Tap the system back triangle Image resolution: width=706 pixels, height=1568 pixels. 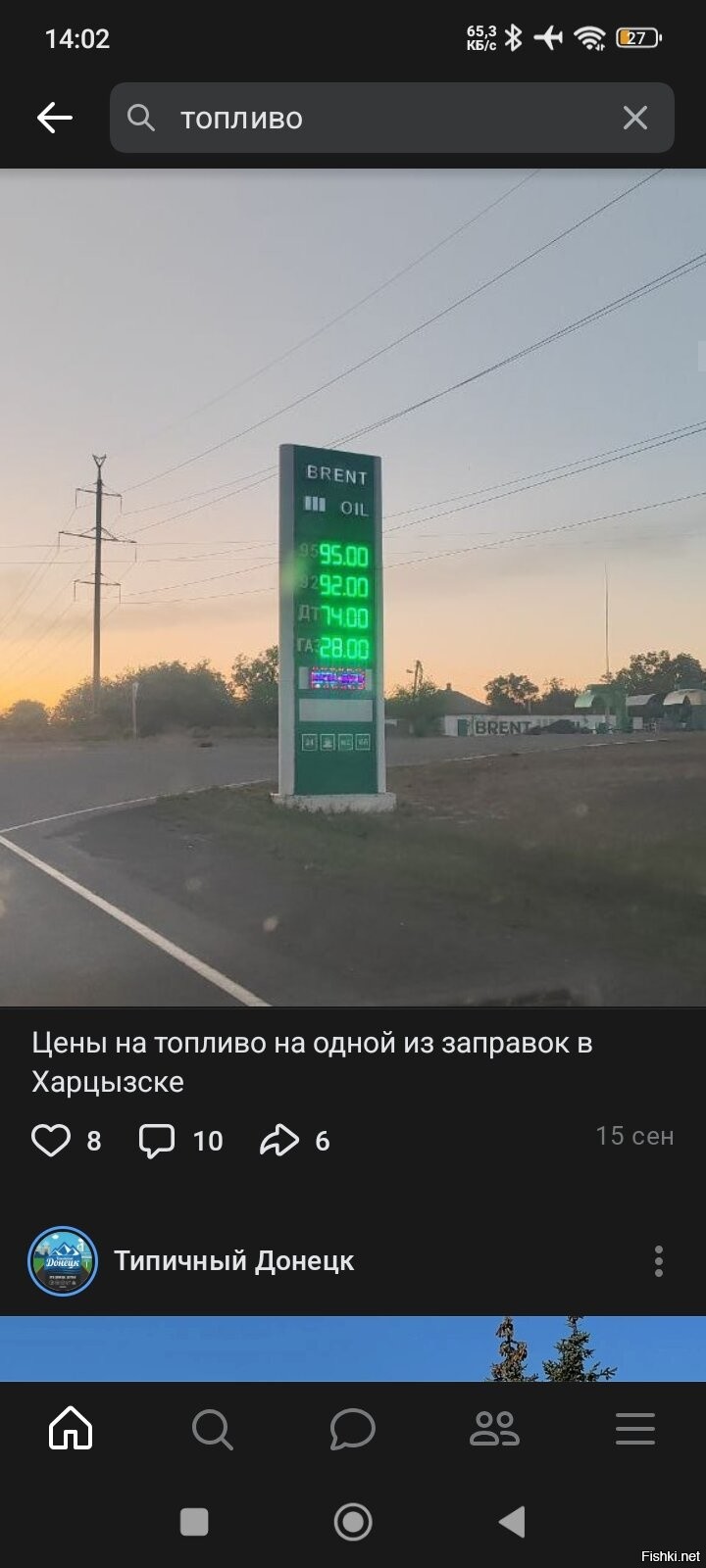pyautogui.click(x=512, y=1522)
